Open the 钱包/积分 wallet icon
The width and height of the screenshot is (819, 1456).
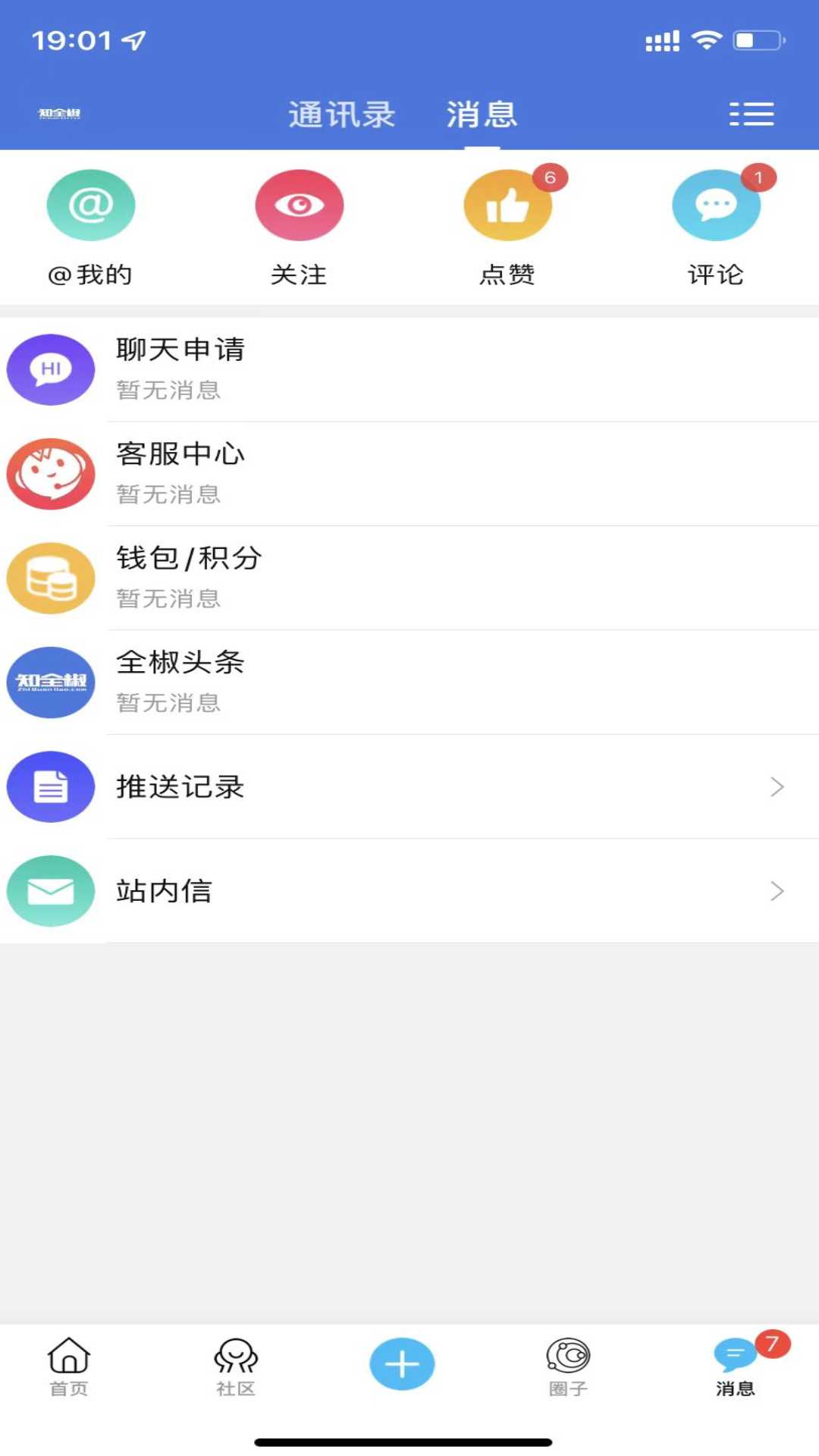[x=50, y=578]
